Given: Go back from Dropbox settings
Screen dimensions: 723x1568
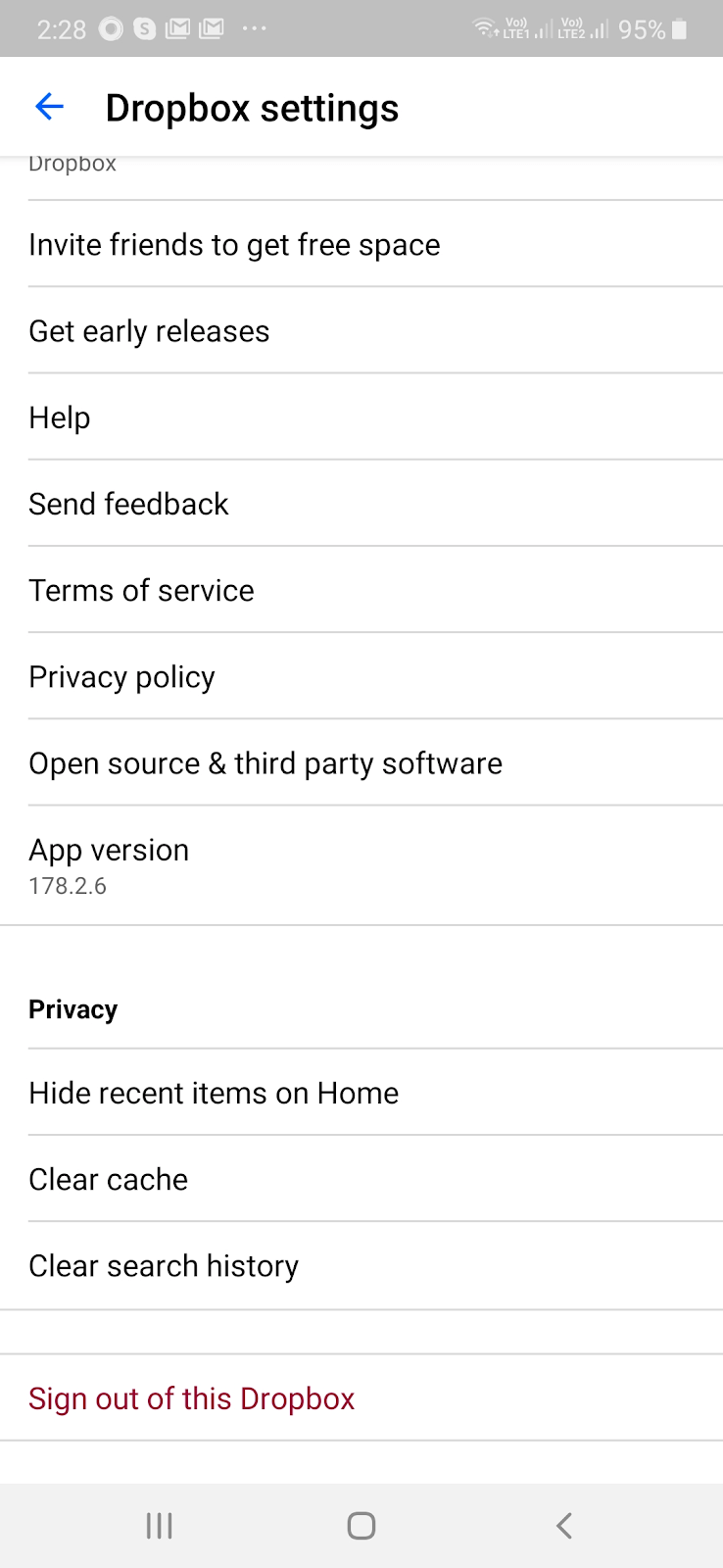Looking at the screenshot, I should [x=49, y=107].
